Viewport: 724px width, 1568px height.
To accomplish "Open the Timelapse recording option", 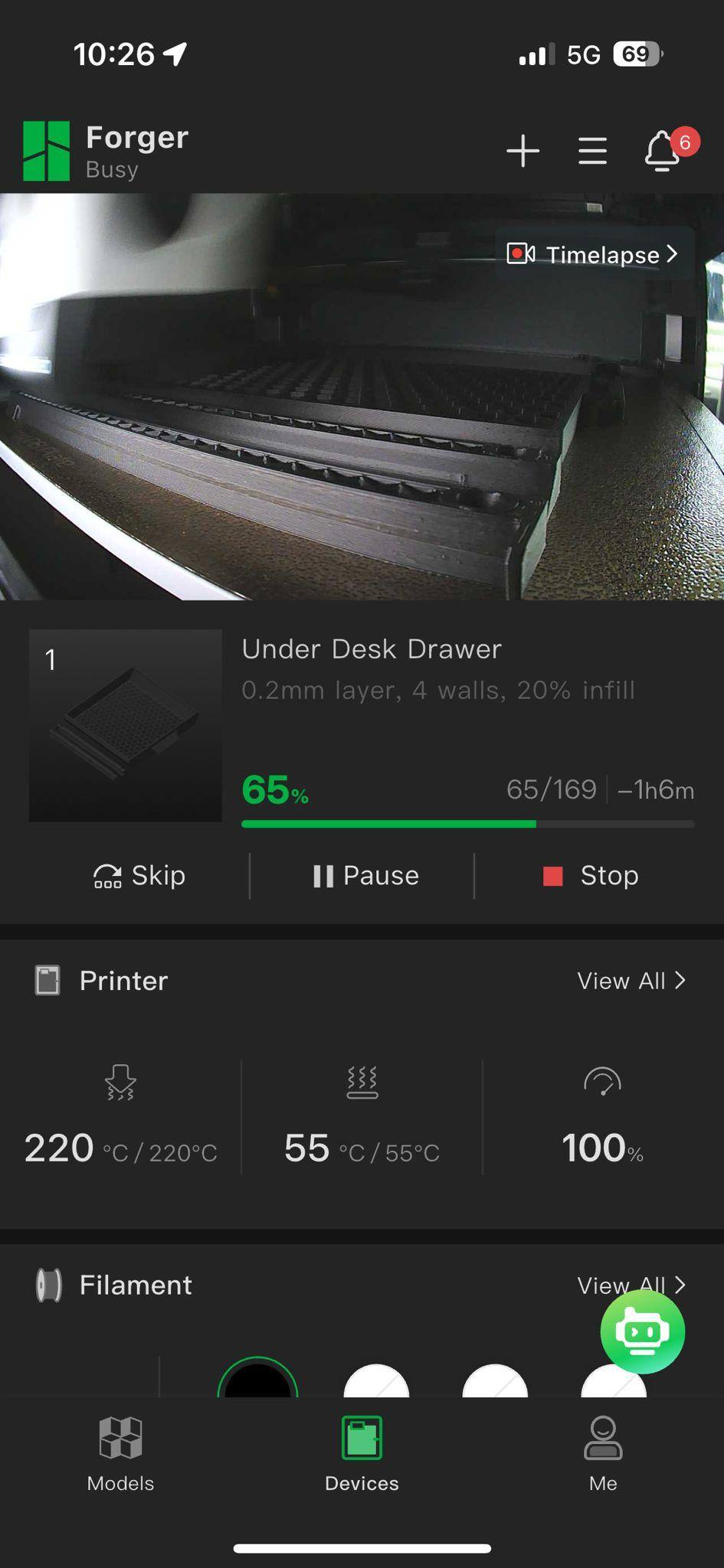I will 594,254.
